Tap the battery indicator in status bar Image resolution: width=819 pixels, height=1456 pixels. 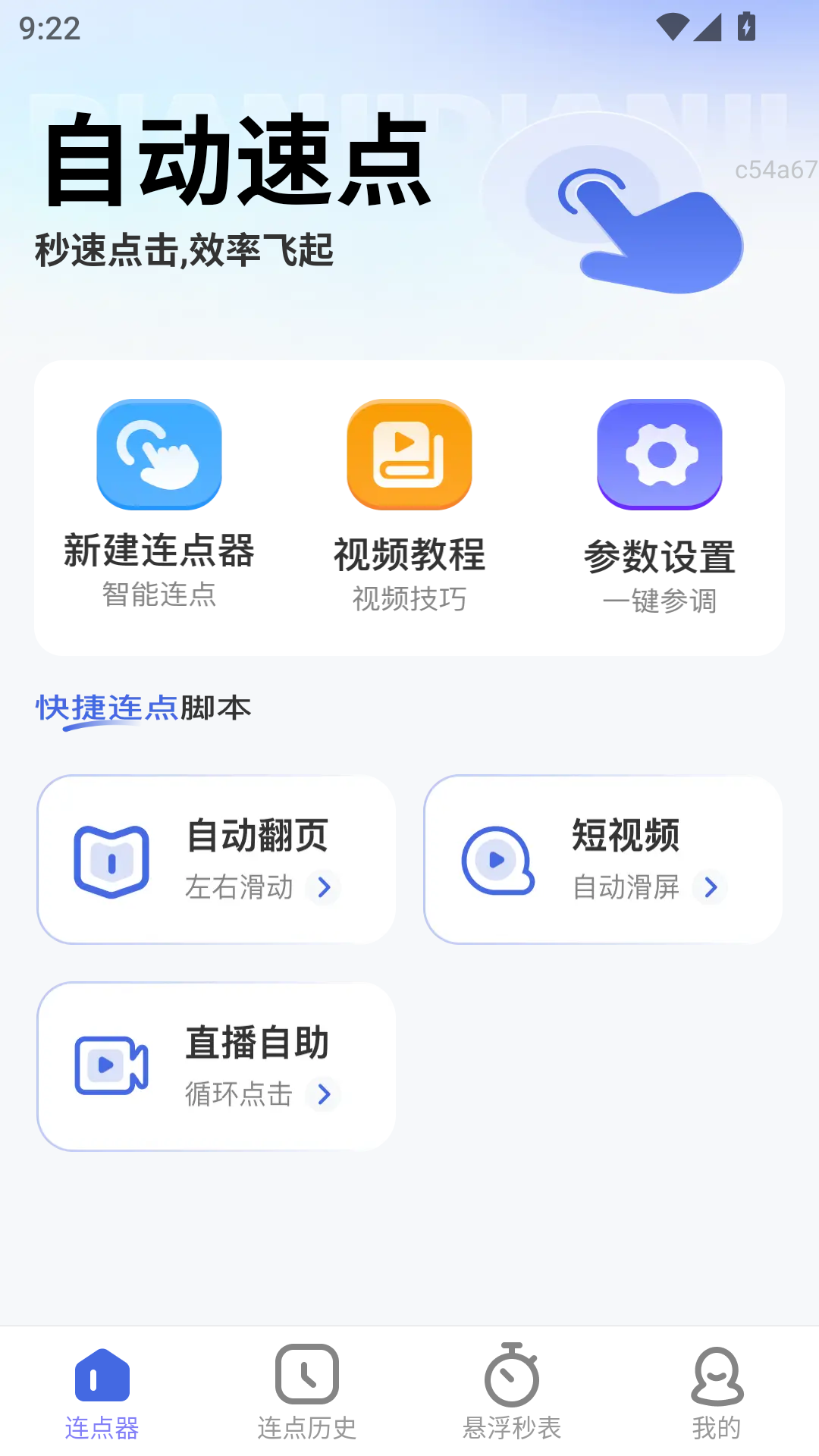(x=746, y=25)
